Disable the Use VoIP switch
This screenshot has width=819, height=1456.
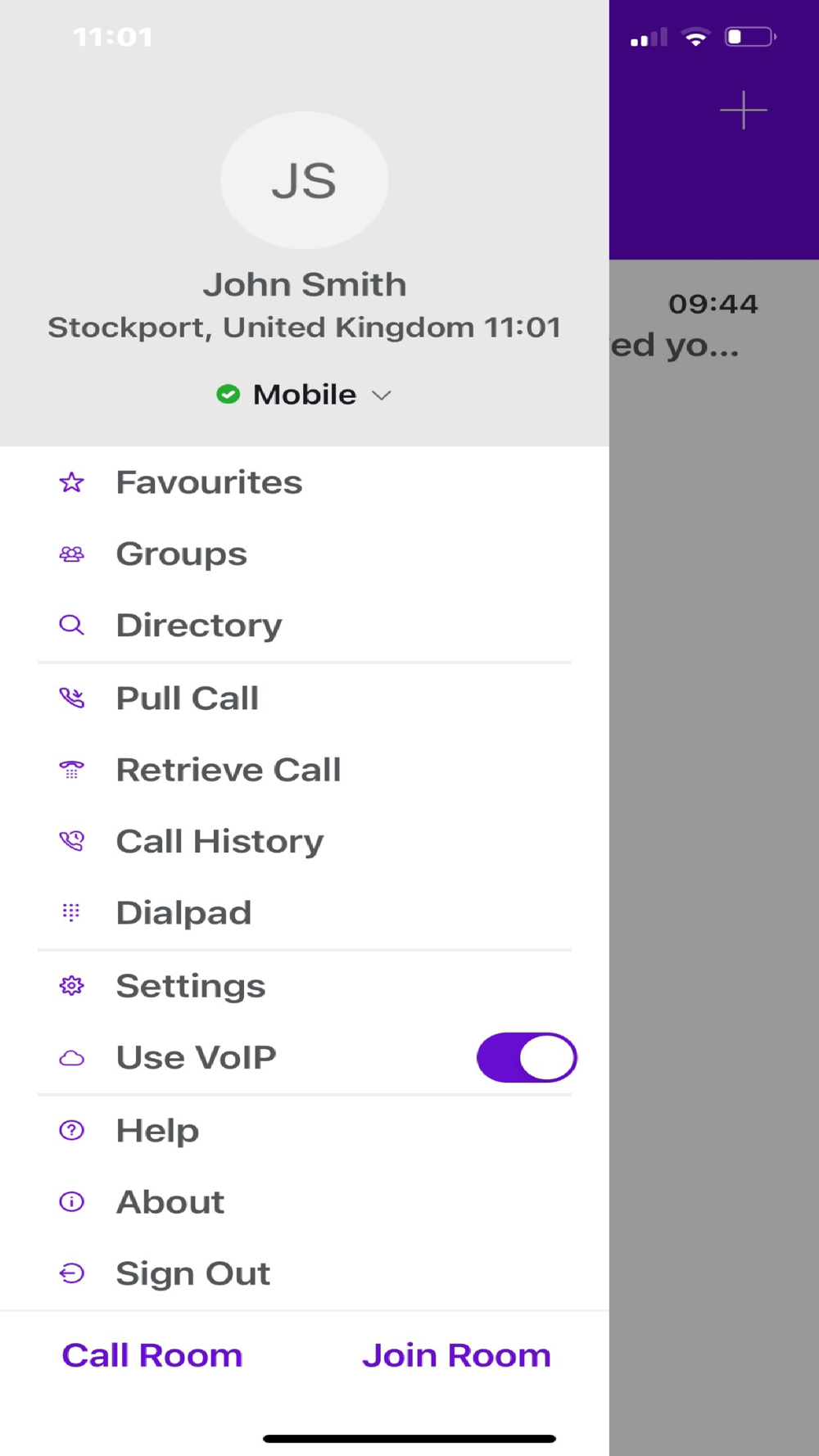tap(527, 1057)
